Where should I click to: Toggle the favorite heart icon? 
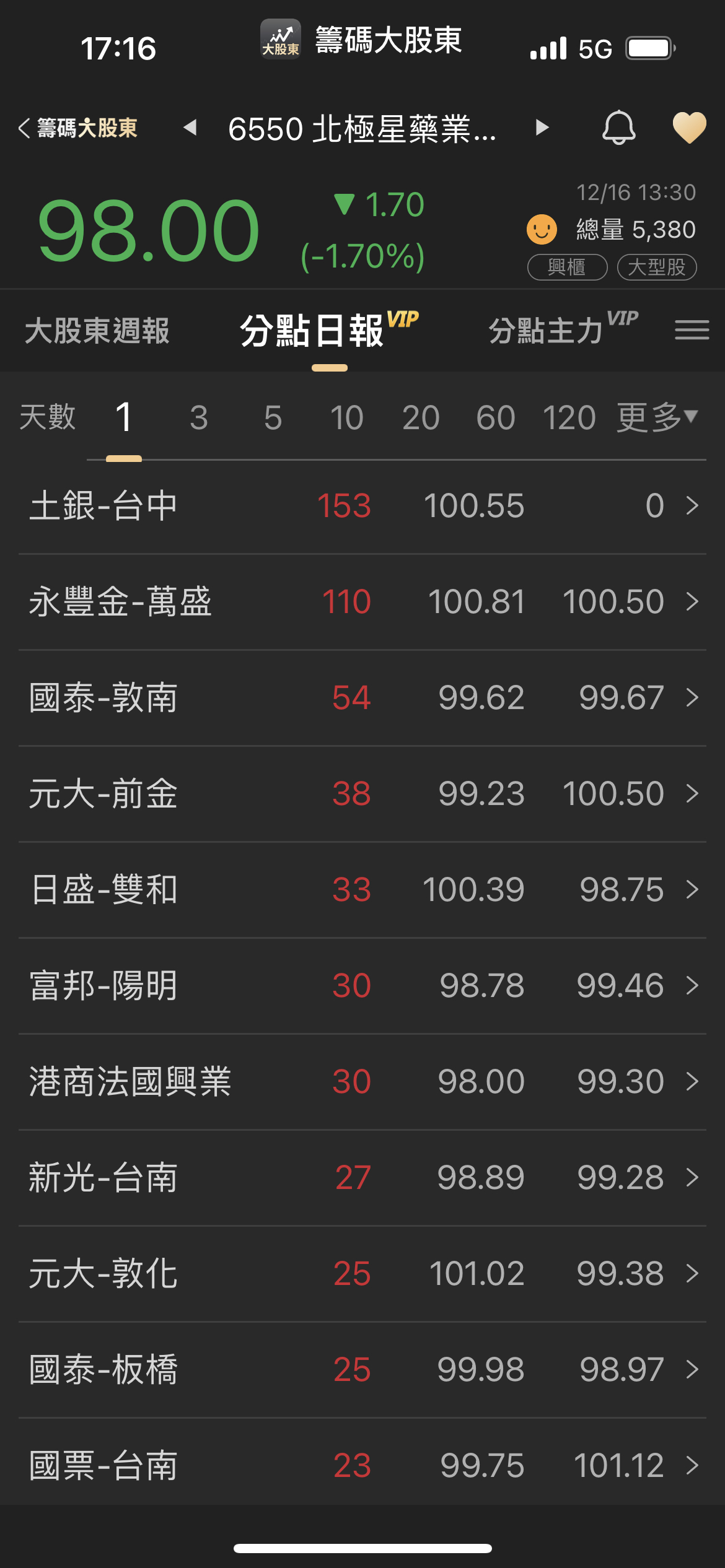[x=689, y=128]
